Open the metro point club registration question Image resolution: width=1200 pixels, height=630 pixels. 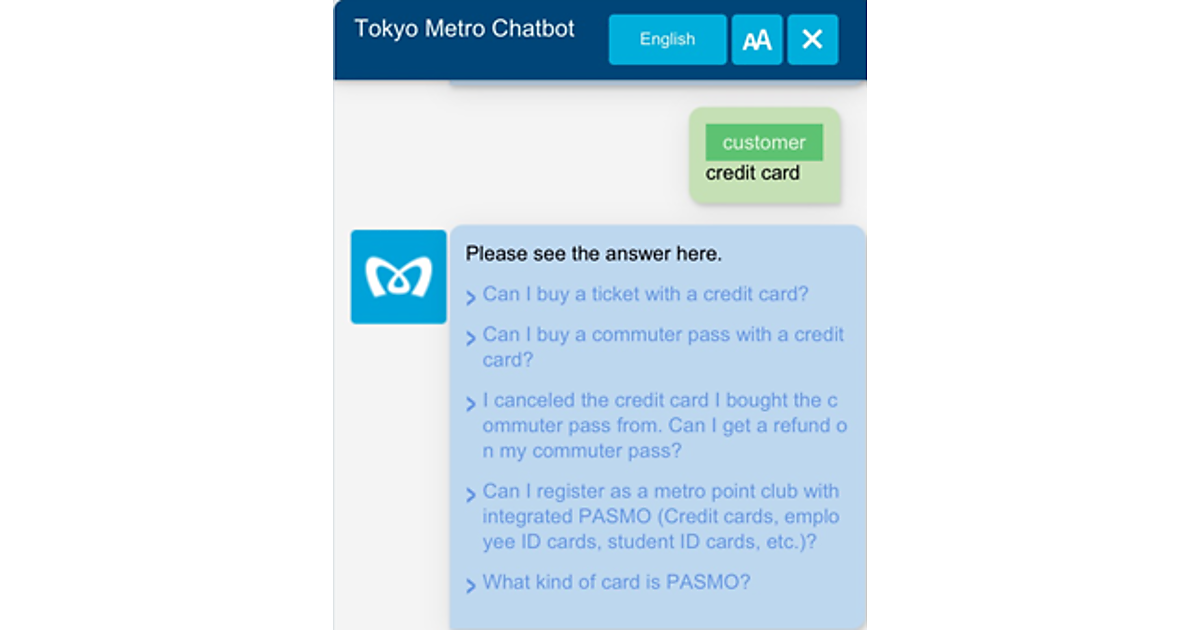pos(660,516)
